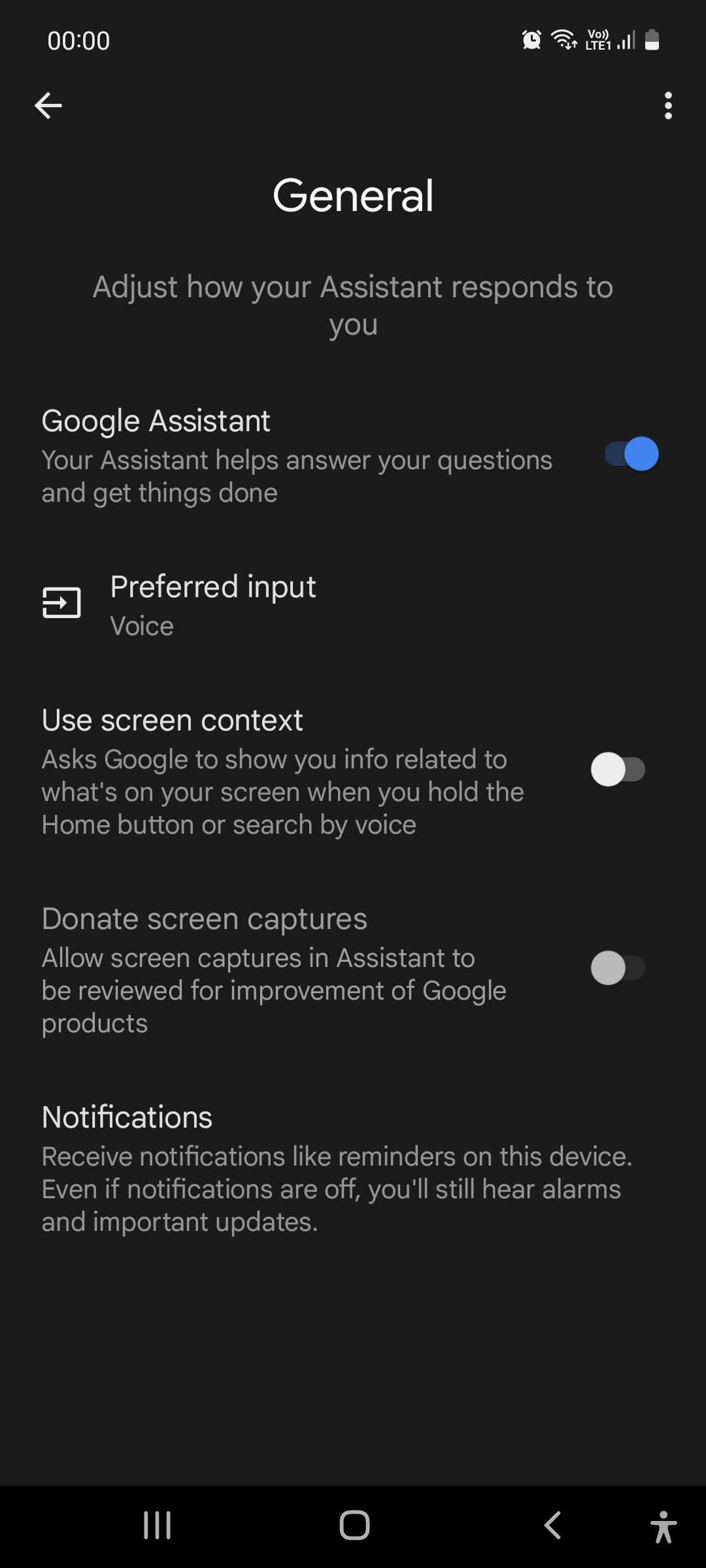The image size is (706, 1568).
Task: Tap the recent apps button
Action: click(157, 1526)
